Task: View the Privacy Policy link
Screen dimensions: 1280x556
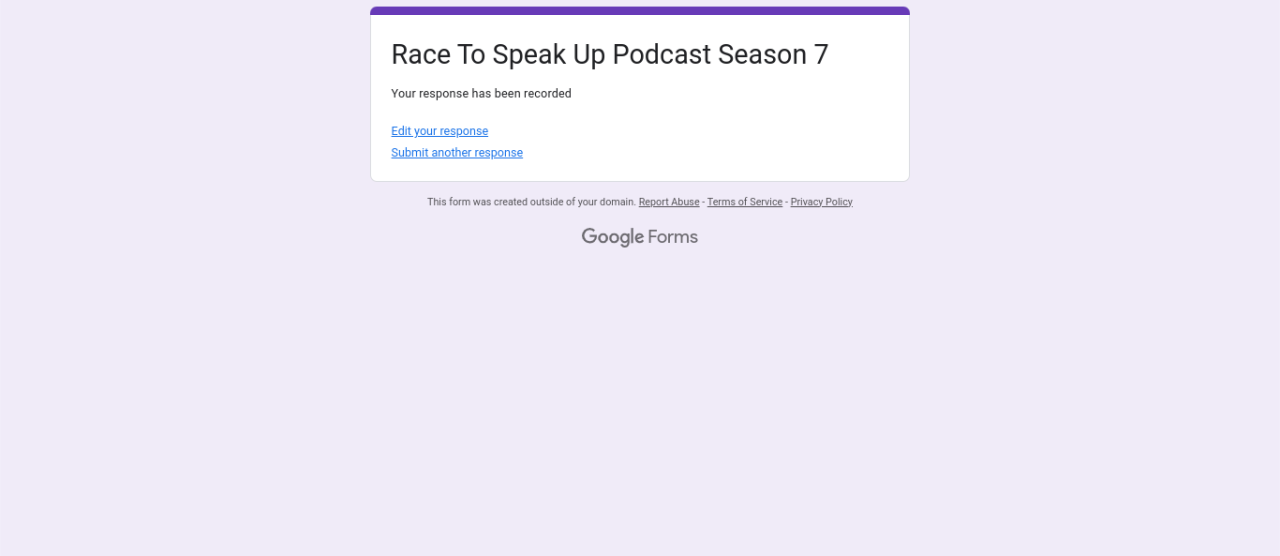Action: tap(821, 202)
